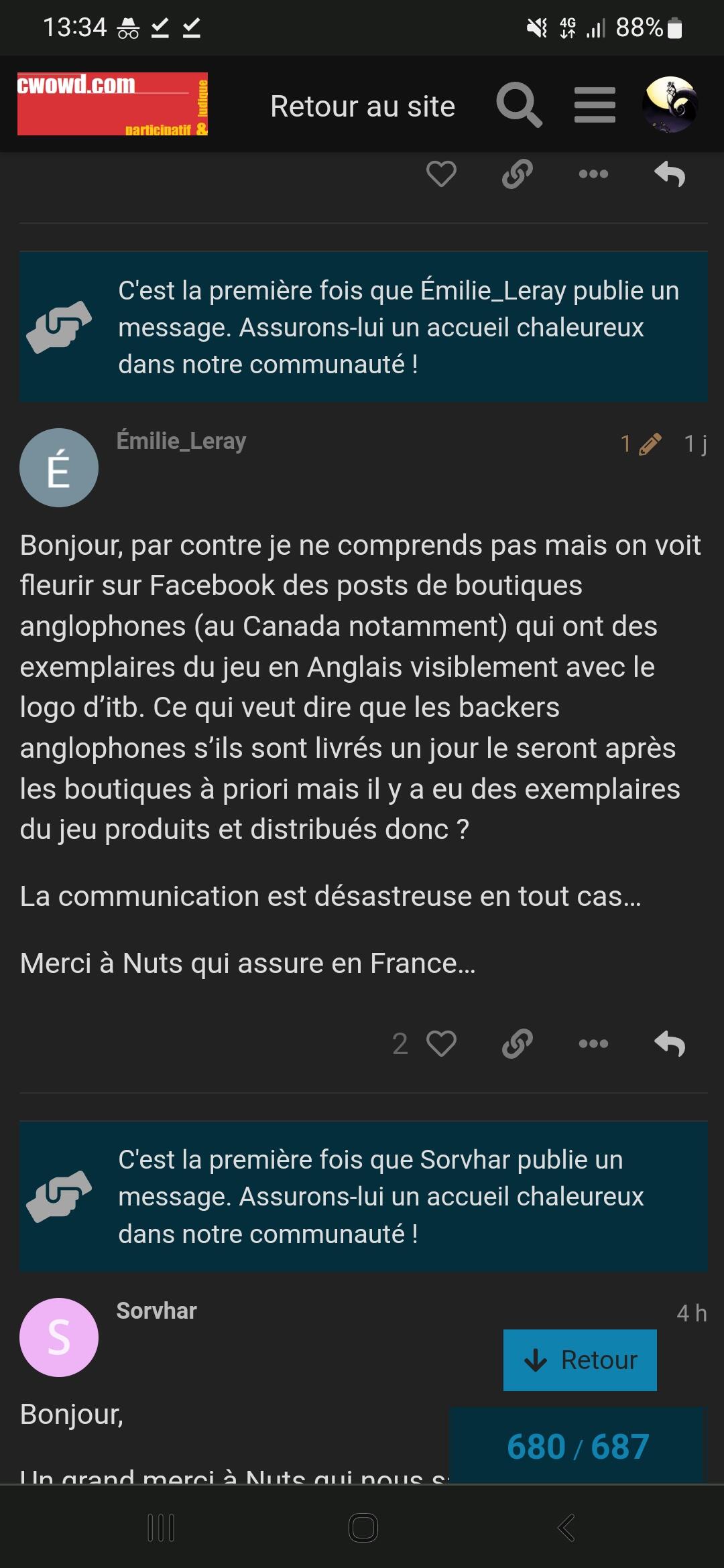The image size is (724, 1568).
Task: Copy link to Émilie_Leray's post
Action: click(x=518, y=1043)
